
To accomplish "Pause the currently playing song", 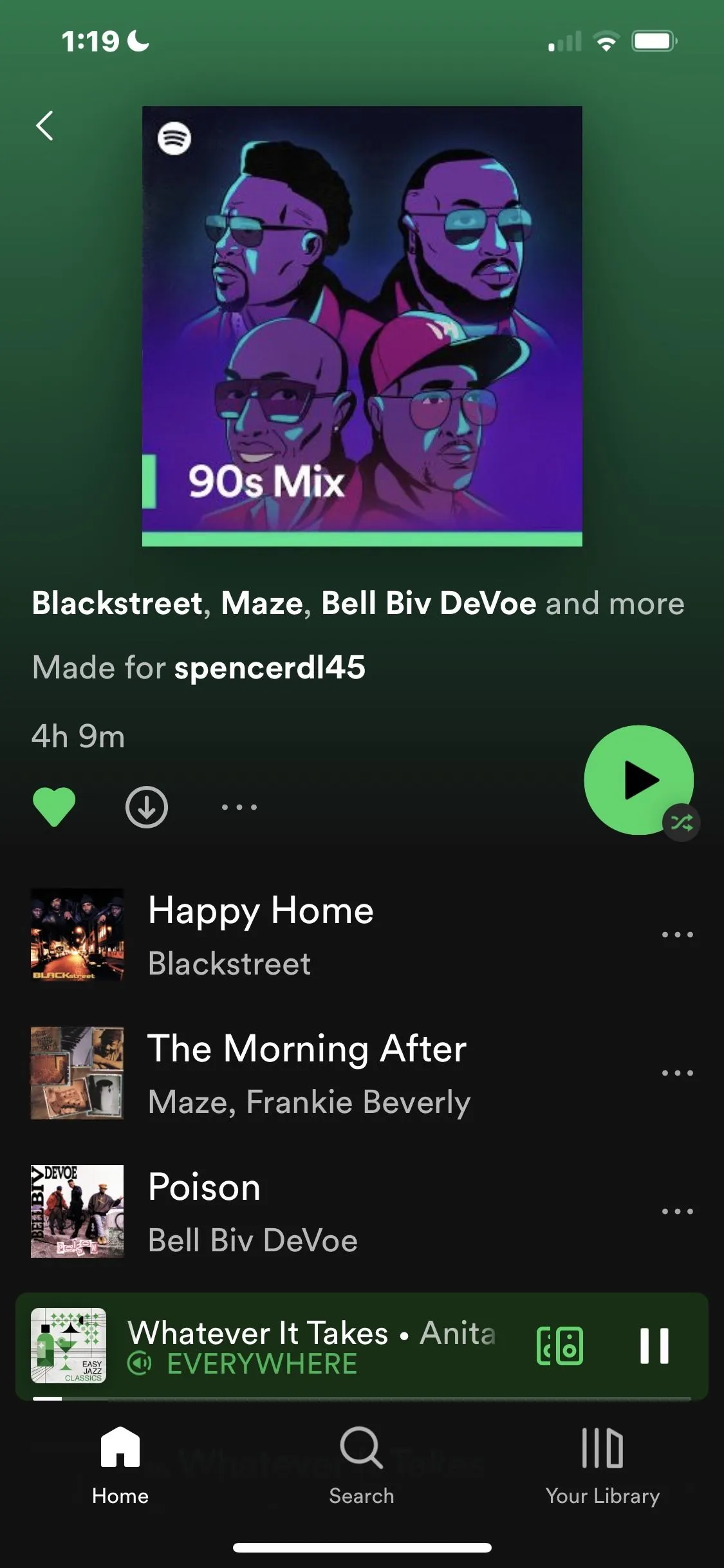I will point(654,1346).
